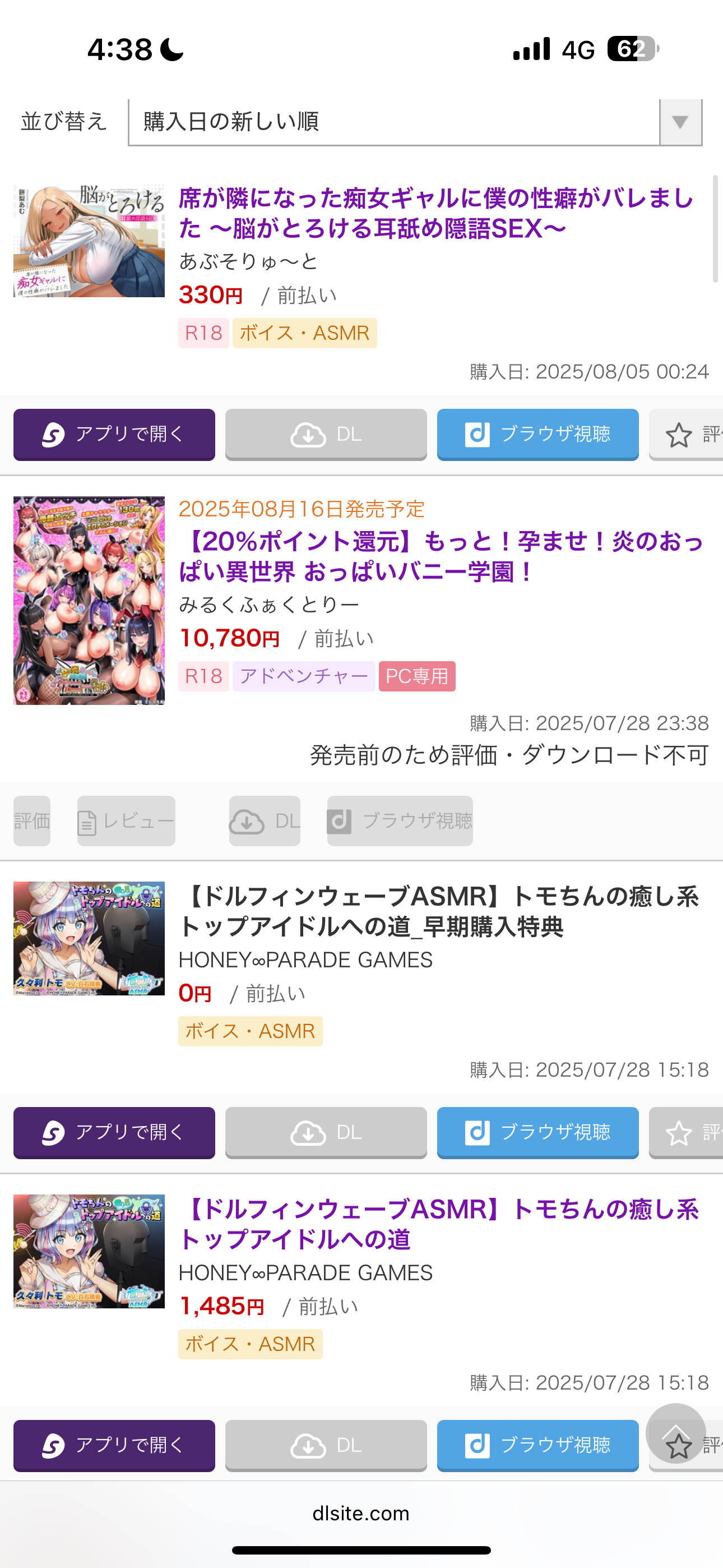The height and width of the screenshot is (1568, 723).
Task: Jump to top with the floating arrow button
Action: coord(675,1433)
